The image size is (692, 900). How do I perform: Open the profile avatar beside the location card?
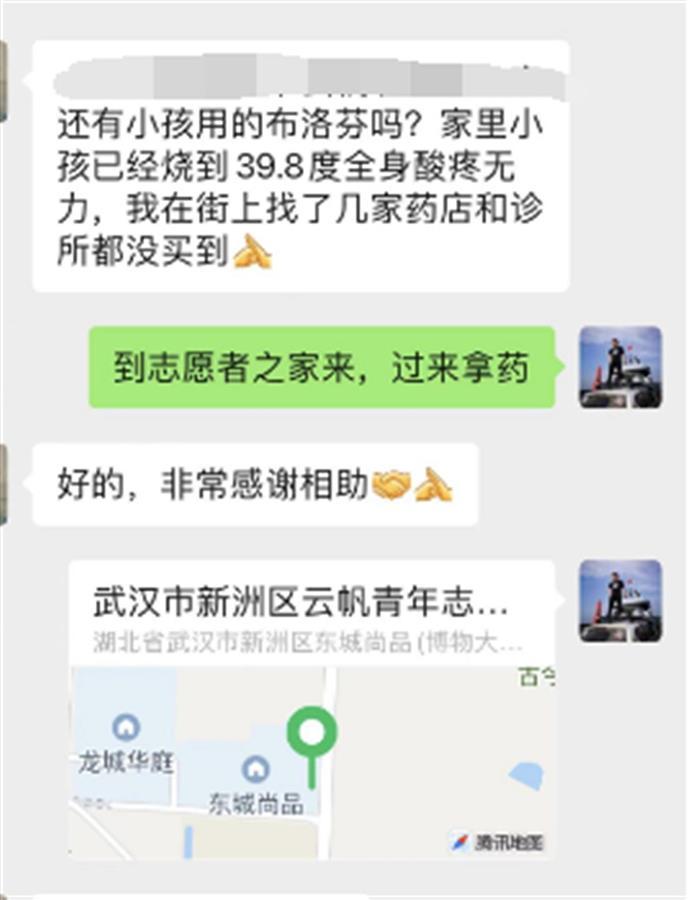coord(620,601)
